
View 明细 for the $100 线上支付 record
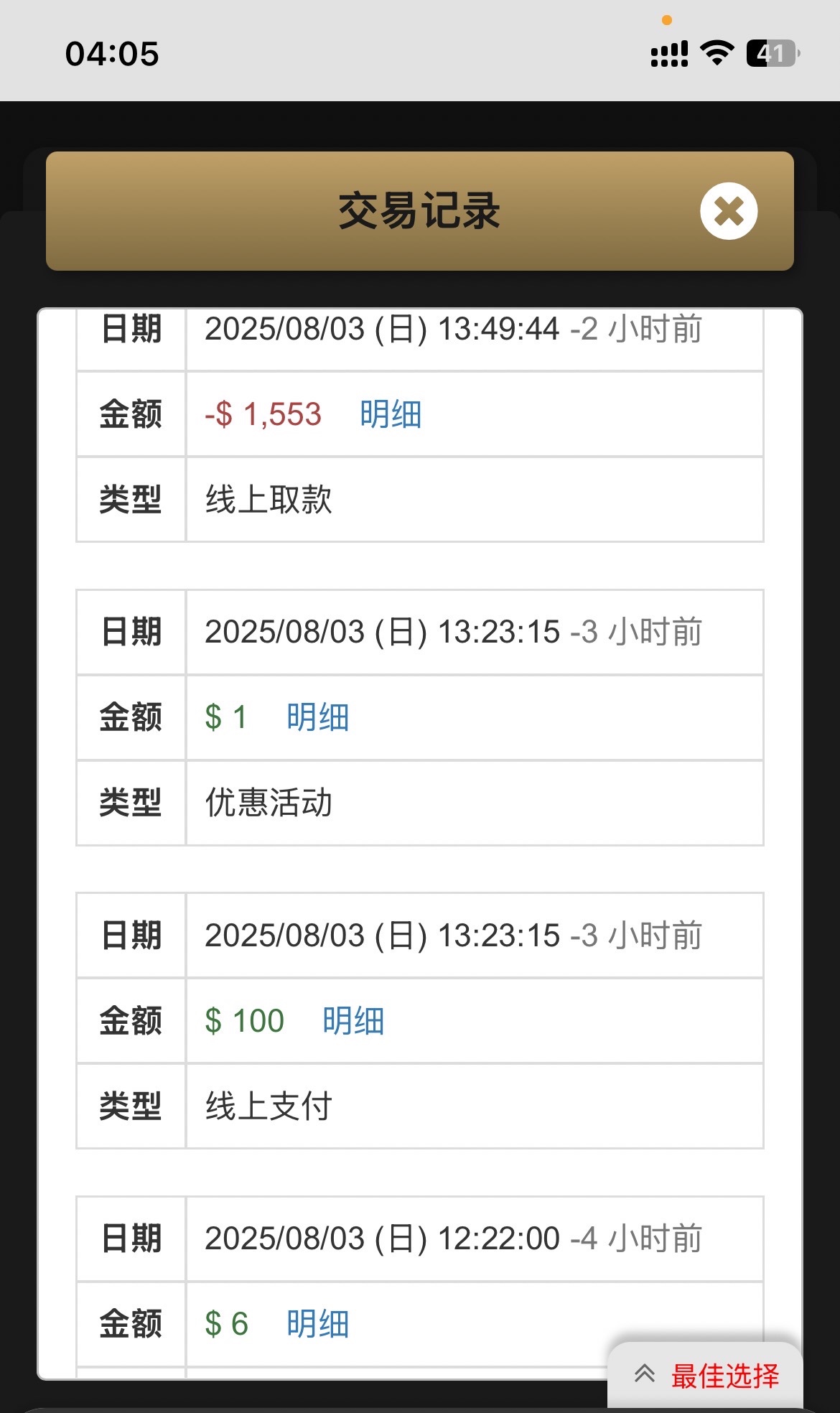pos(353,1020)
